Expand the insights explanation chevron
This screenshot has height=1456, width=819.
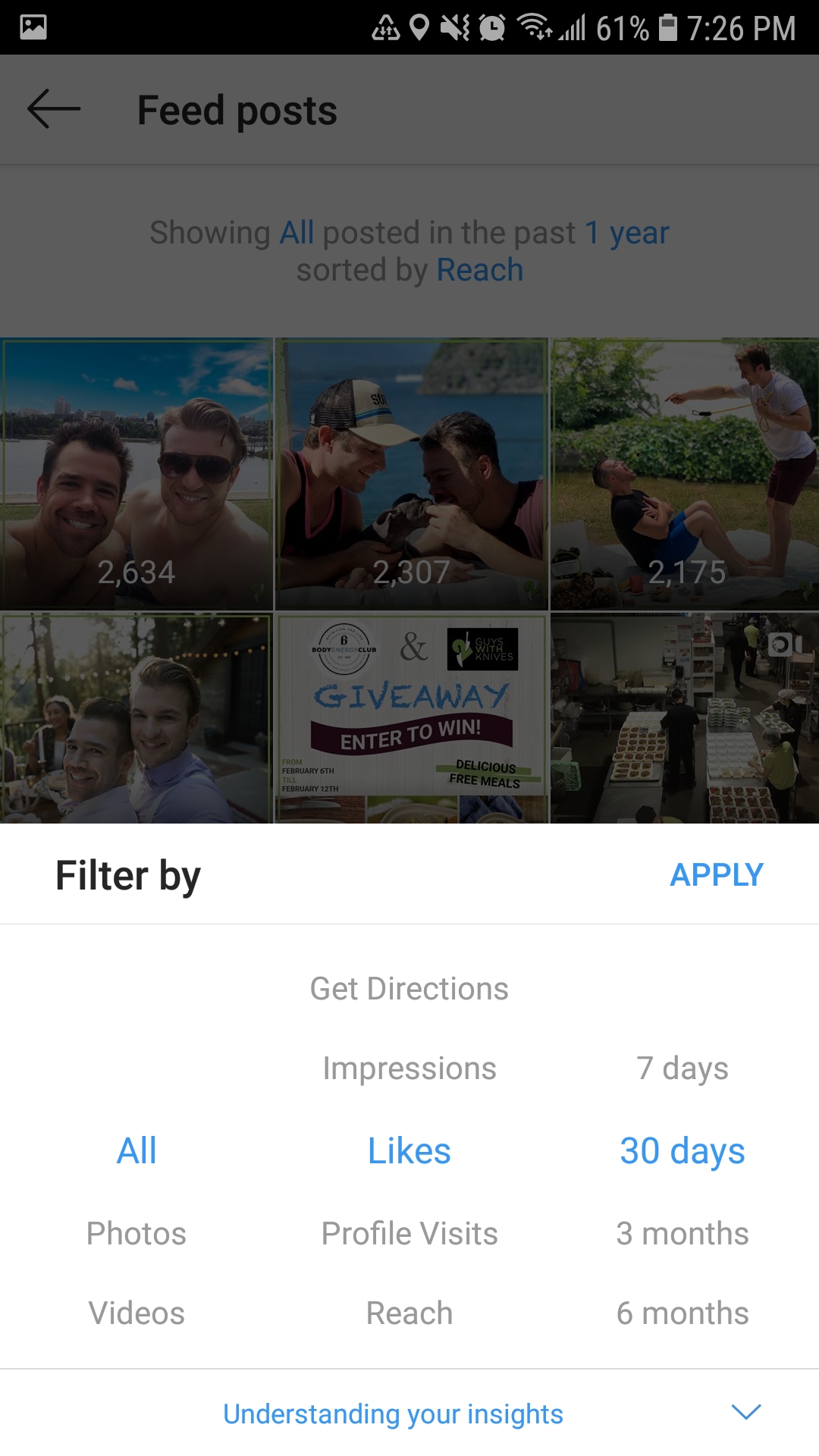tap(746, 1412)
